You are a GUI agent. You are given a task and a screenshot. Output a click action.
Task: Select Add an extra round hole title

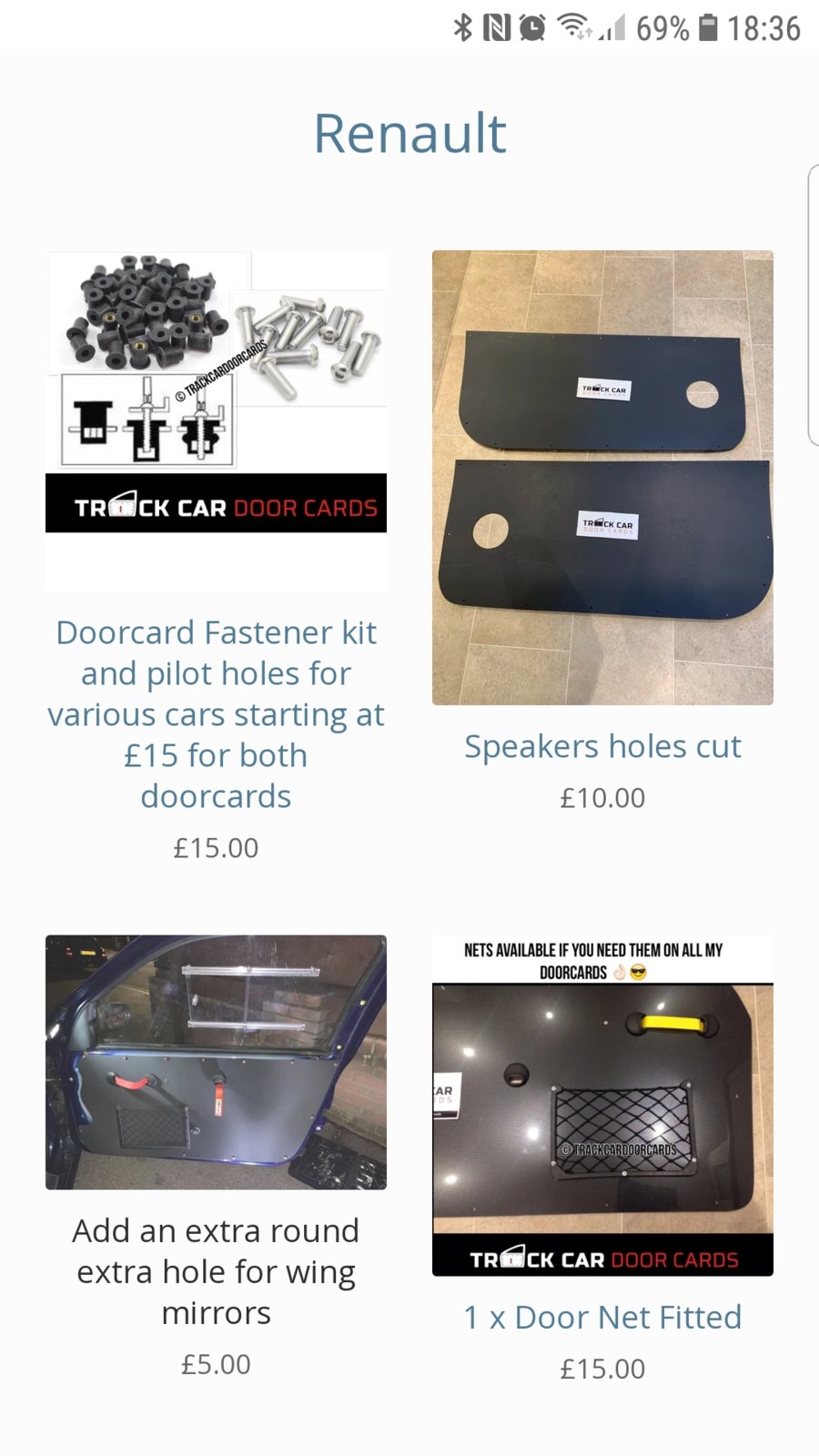point(216,1271)
